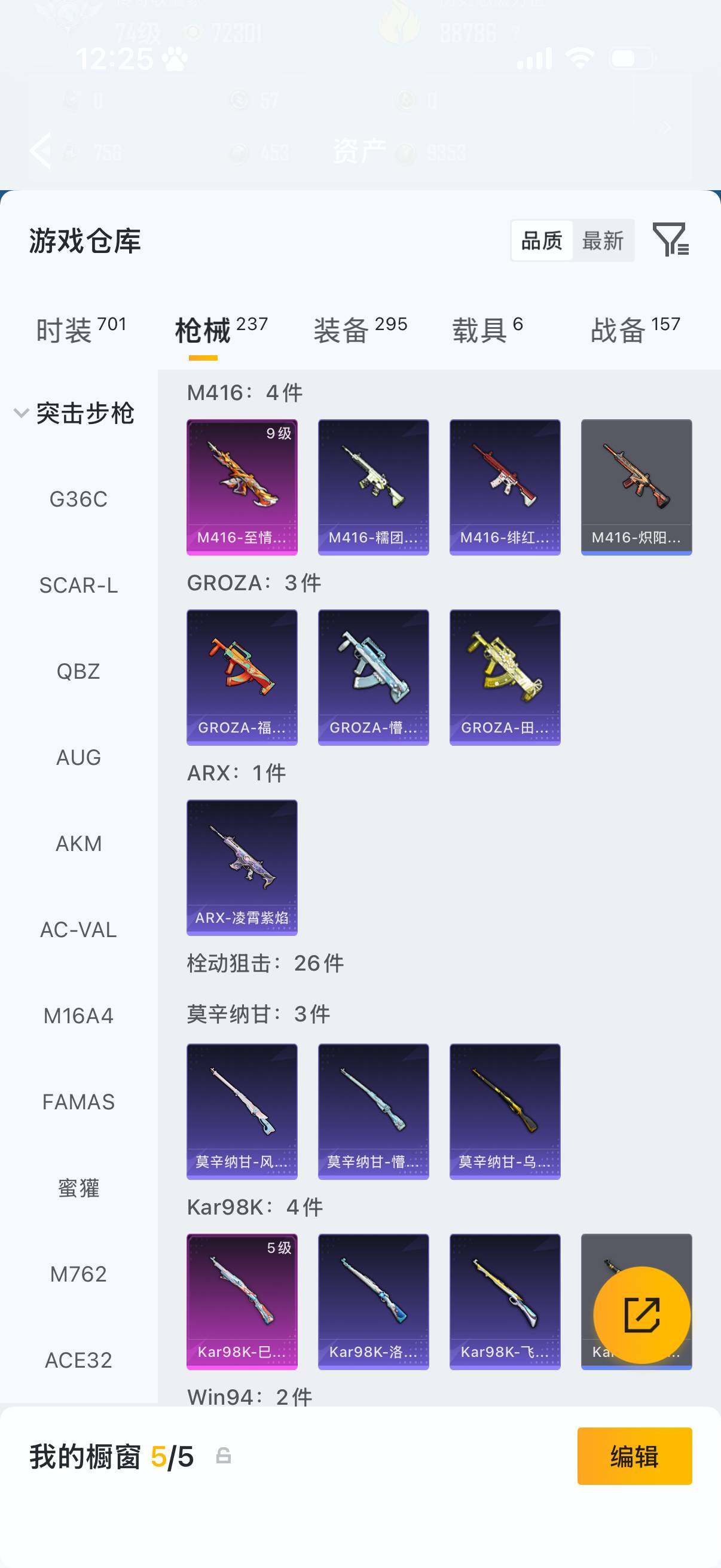Sort warehouse by 品质

point(542,240)
